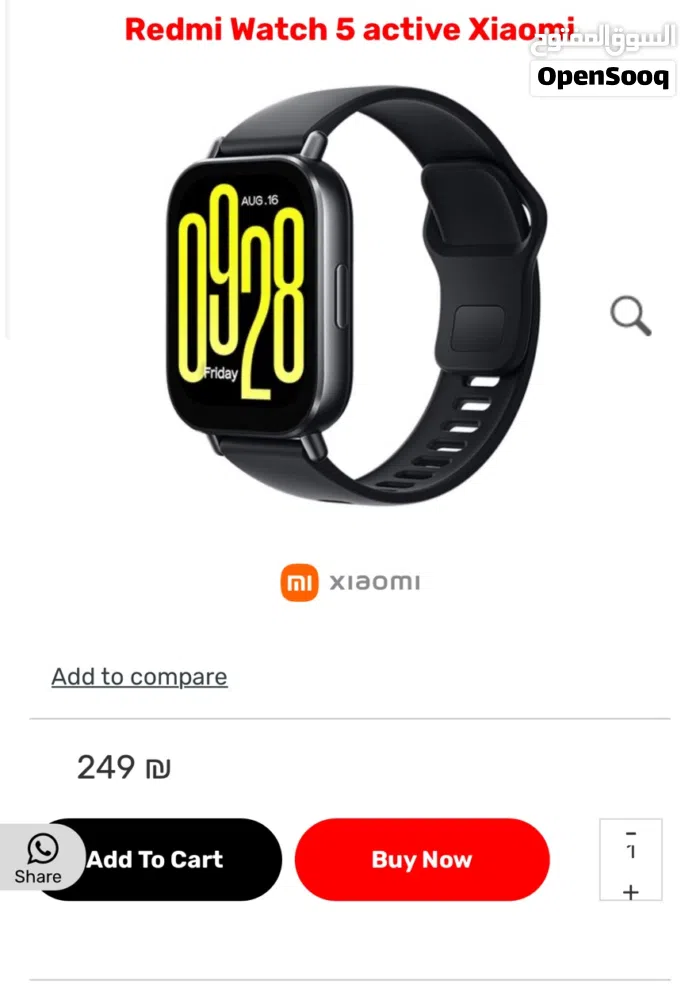Share the product via WhatsApp
The width and height of the screenshot is (700, 1000).
[x=40, y=859]
